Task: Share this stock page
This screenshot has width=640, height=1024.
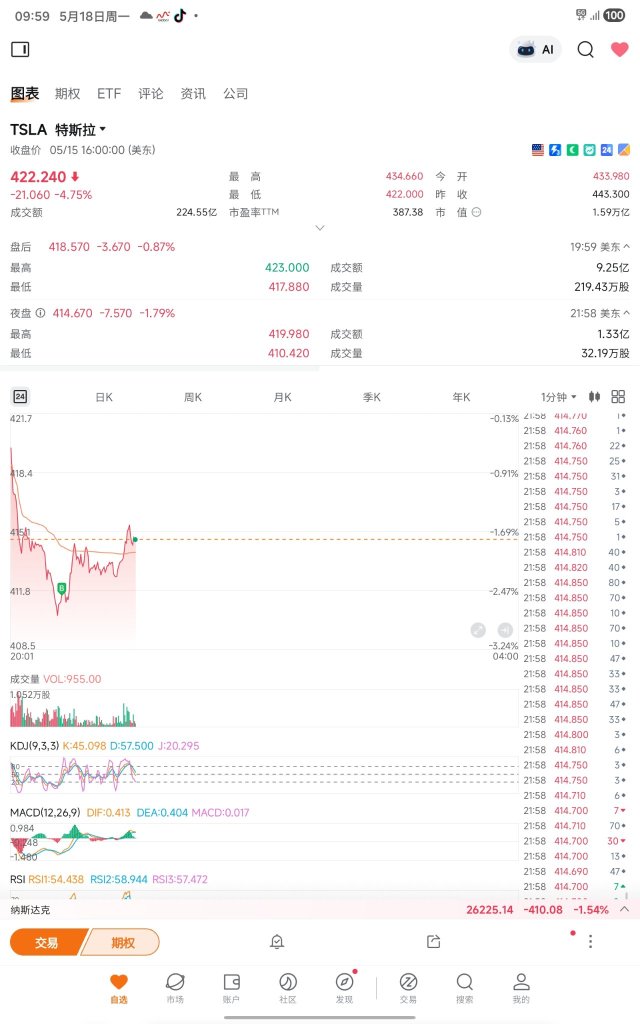Action: 434,942
